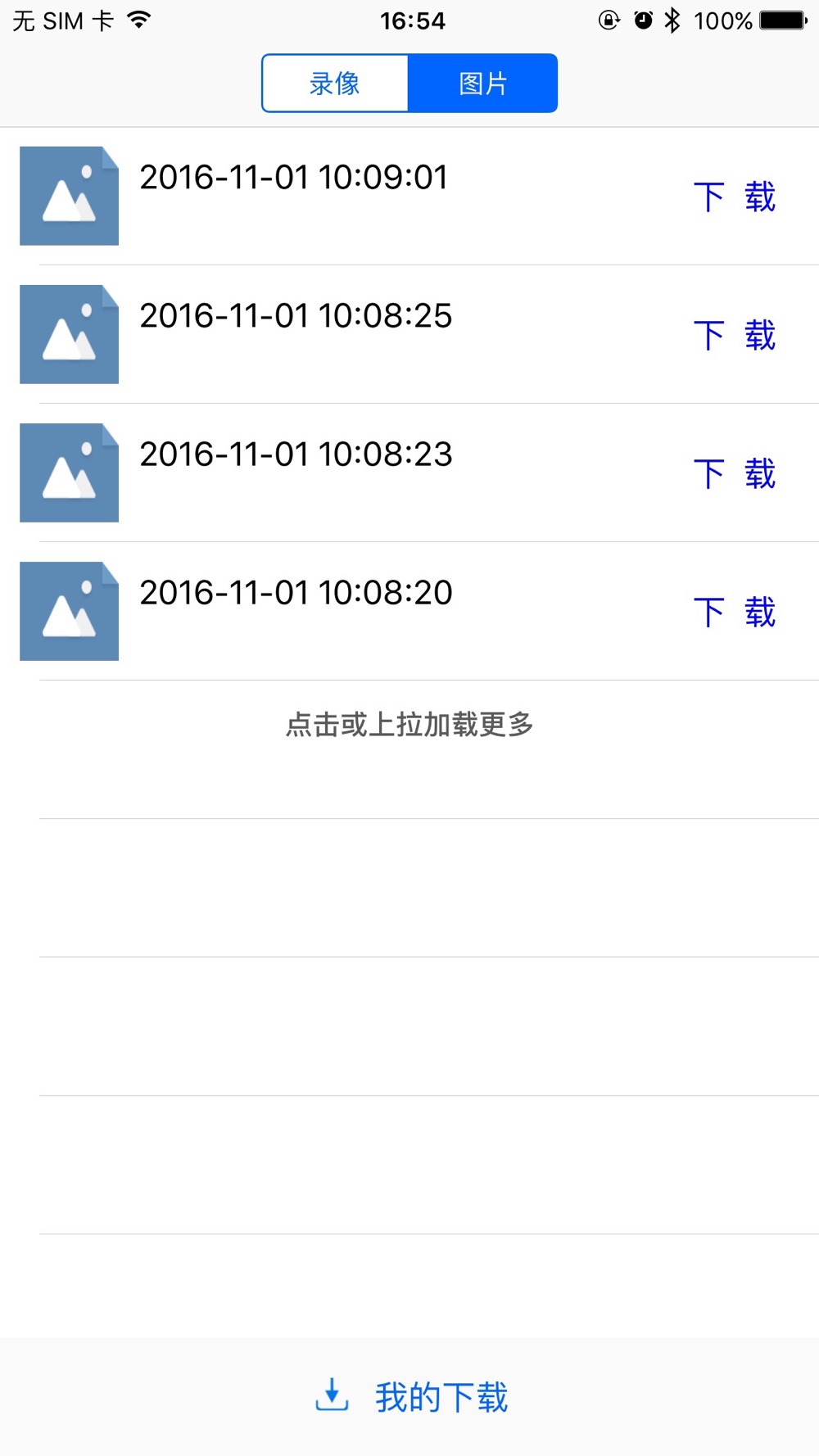Load more via 点击或上拉加载更多
The image size is (819, 1456).
[409, 725]
